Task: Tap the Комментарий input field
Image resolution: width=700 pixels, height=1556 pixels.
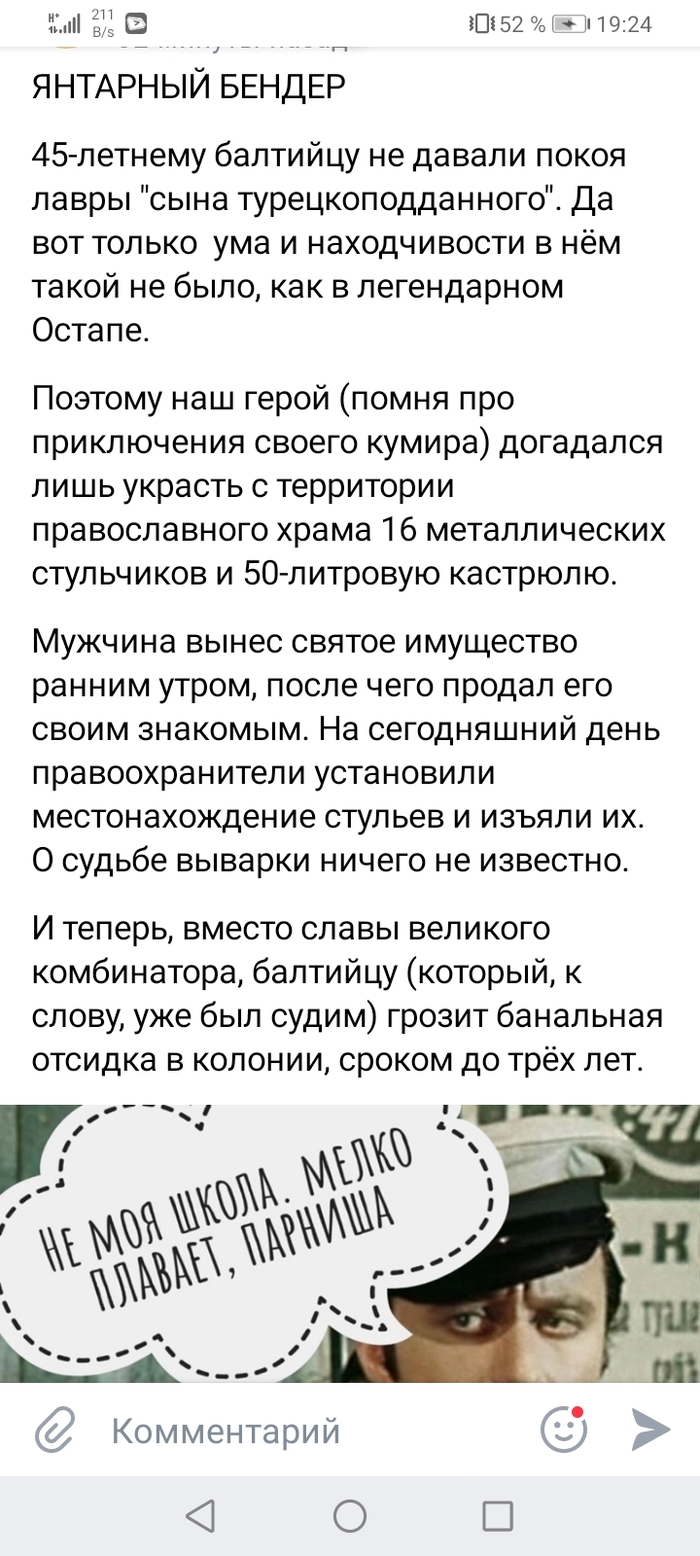Action: (x=300, y=1431)
